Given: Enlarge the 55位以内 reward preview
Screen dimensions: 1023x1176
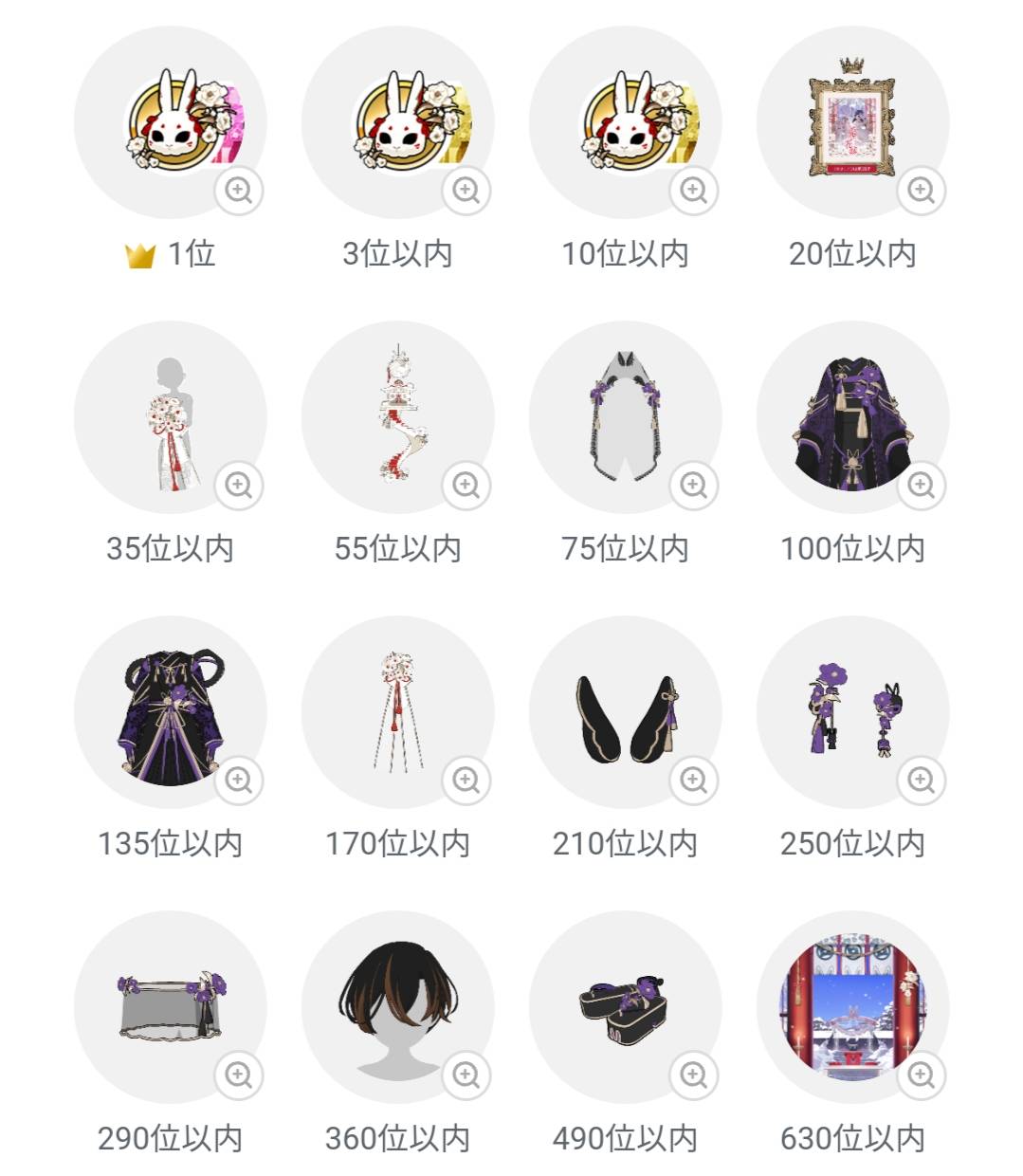Looking at the screenshot, I should point(466,486).
